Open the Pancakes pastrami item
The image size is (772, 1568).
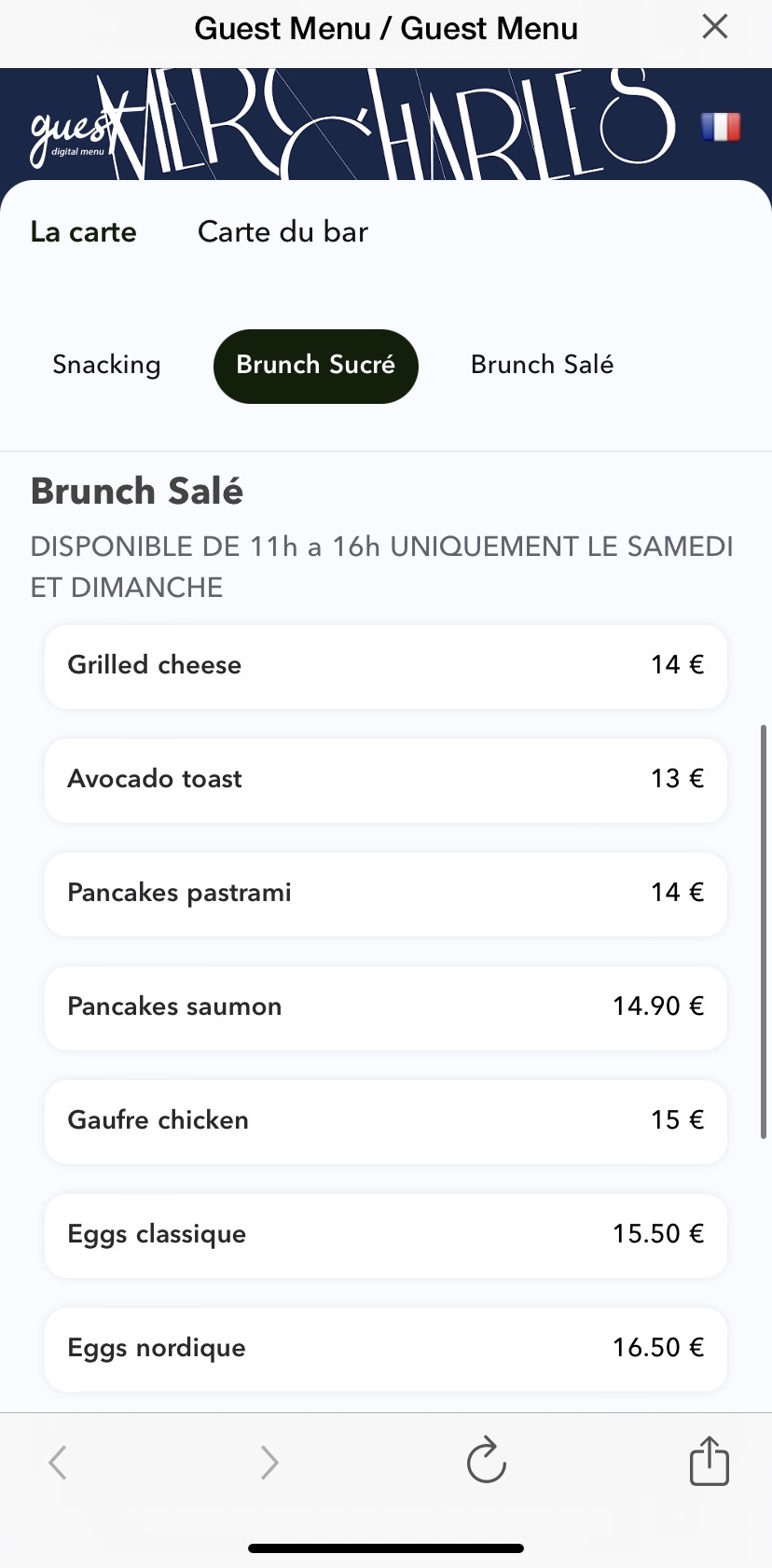[385, 894]
